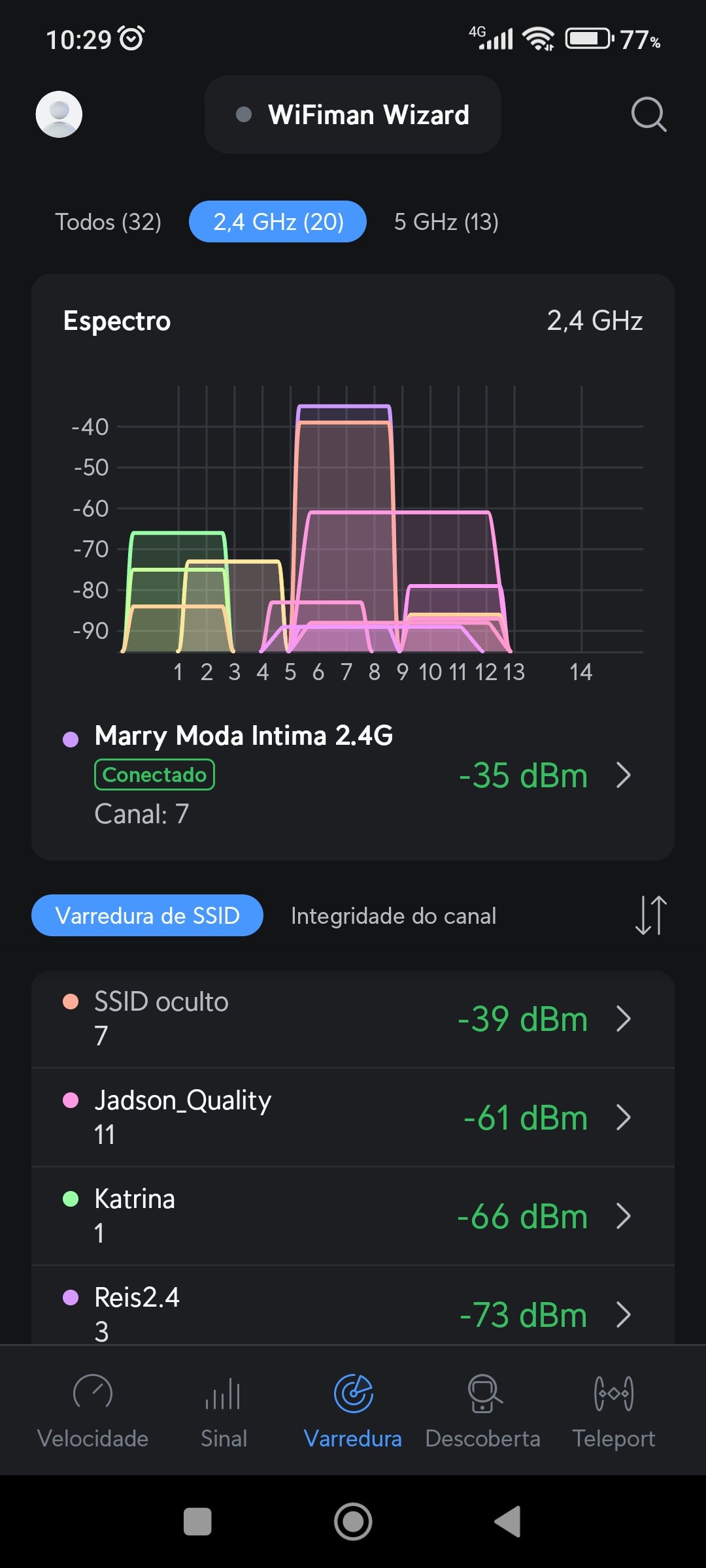Change the sort order of networks

pyautogui.click(x=650, y=915)
